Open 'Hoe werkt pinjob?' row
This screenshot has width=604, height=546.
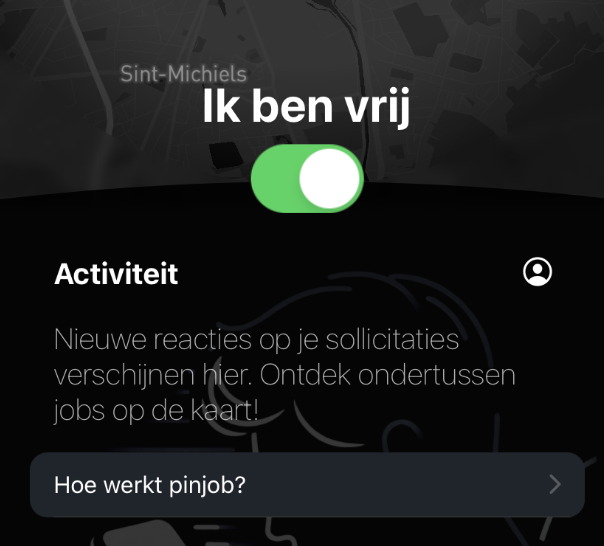pyautogui.click(x=306, y=485)
